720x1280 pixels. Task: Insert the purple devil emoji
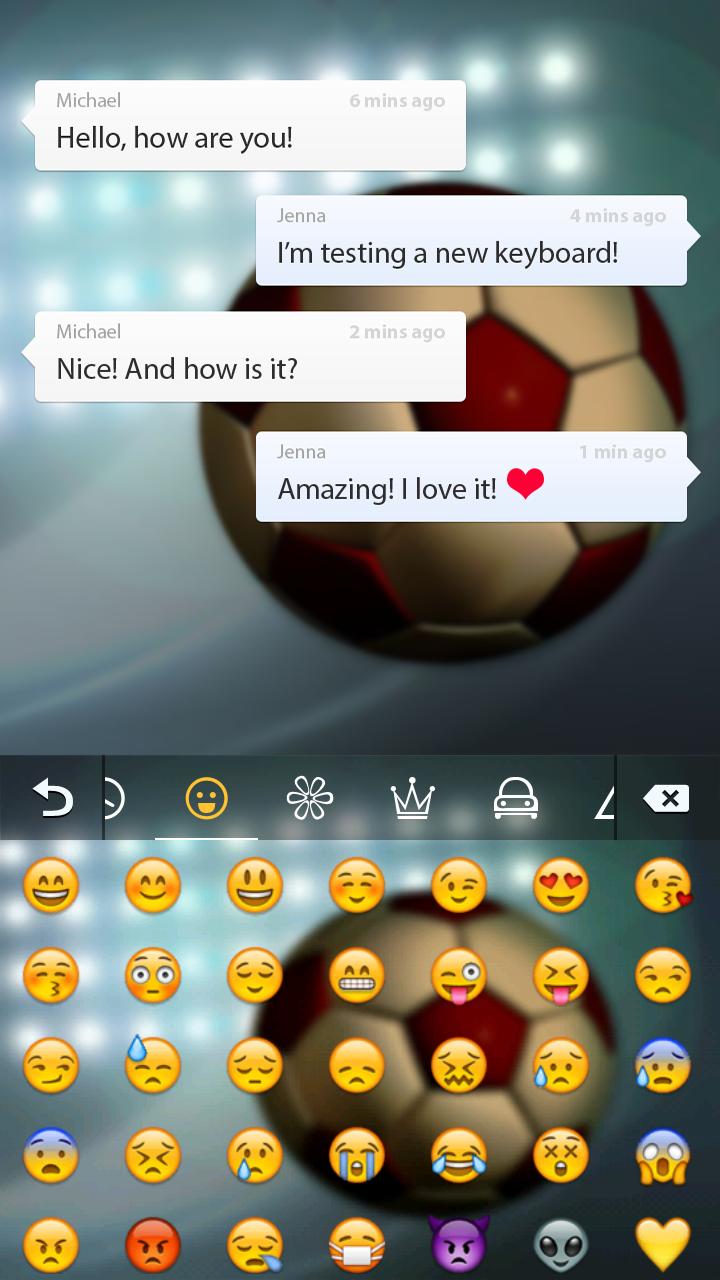tap(458, 1244)
